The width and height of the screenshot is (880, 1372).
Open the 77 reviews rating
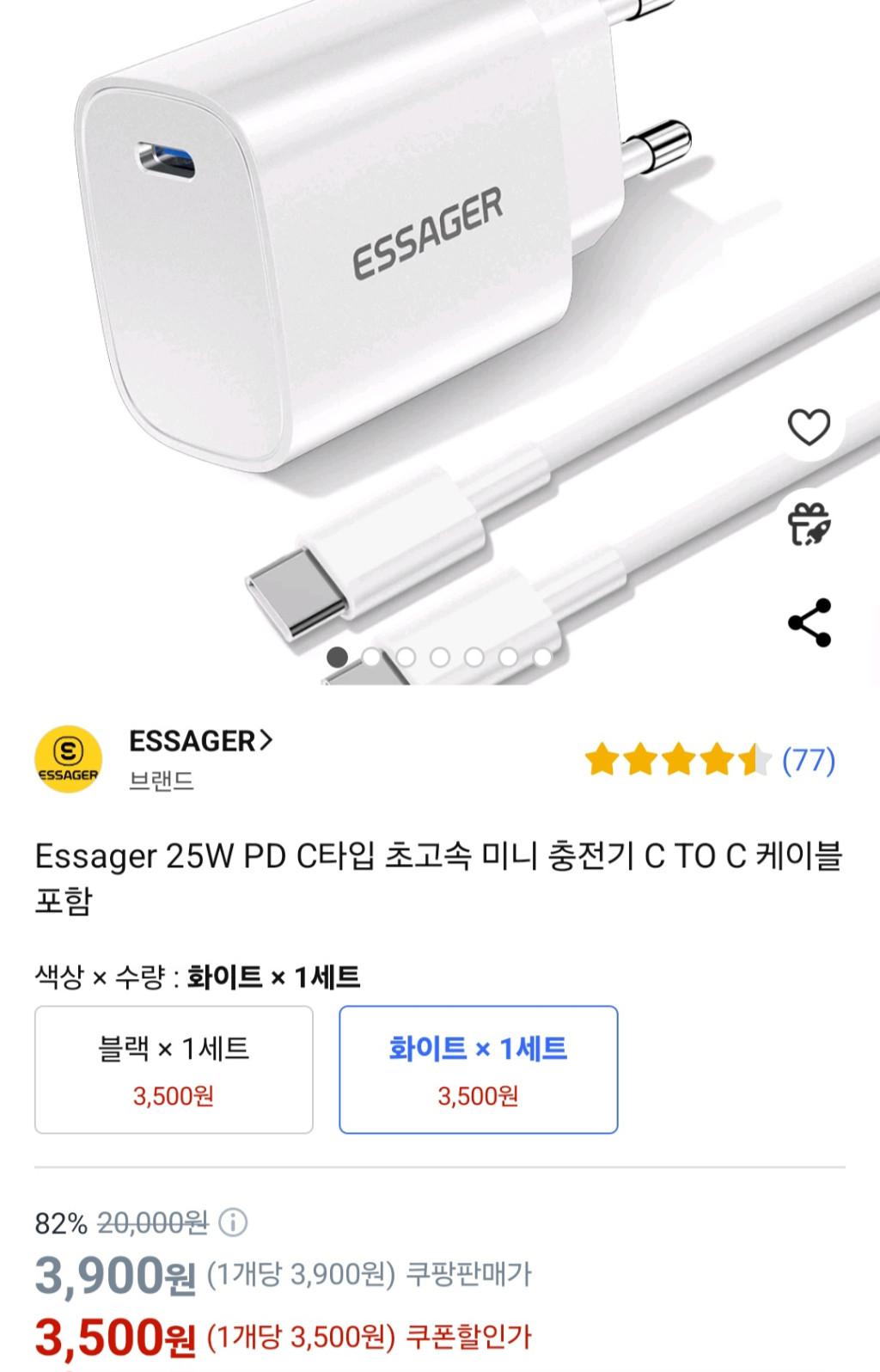[807, 760]
